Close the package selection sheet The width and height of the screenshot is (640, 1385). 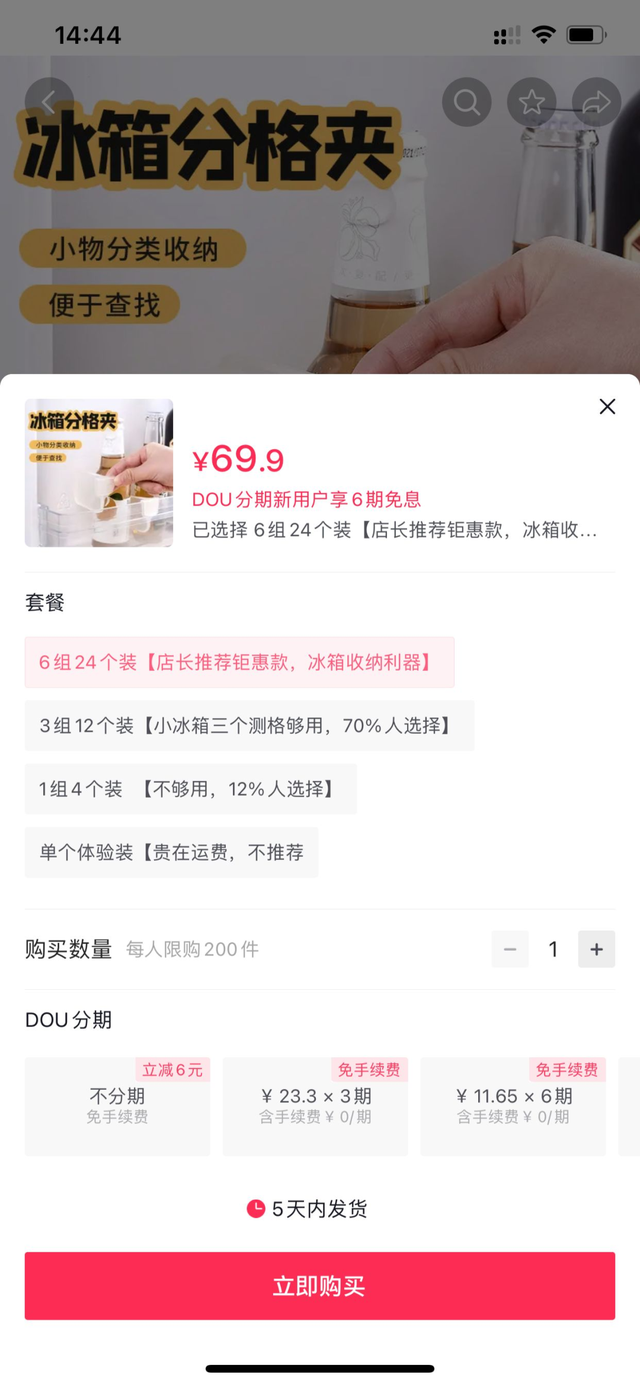(607, 406)
